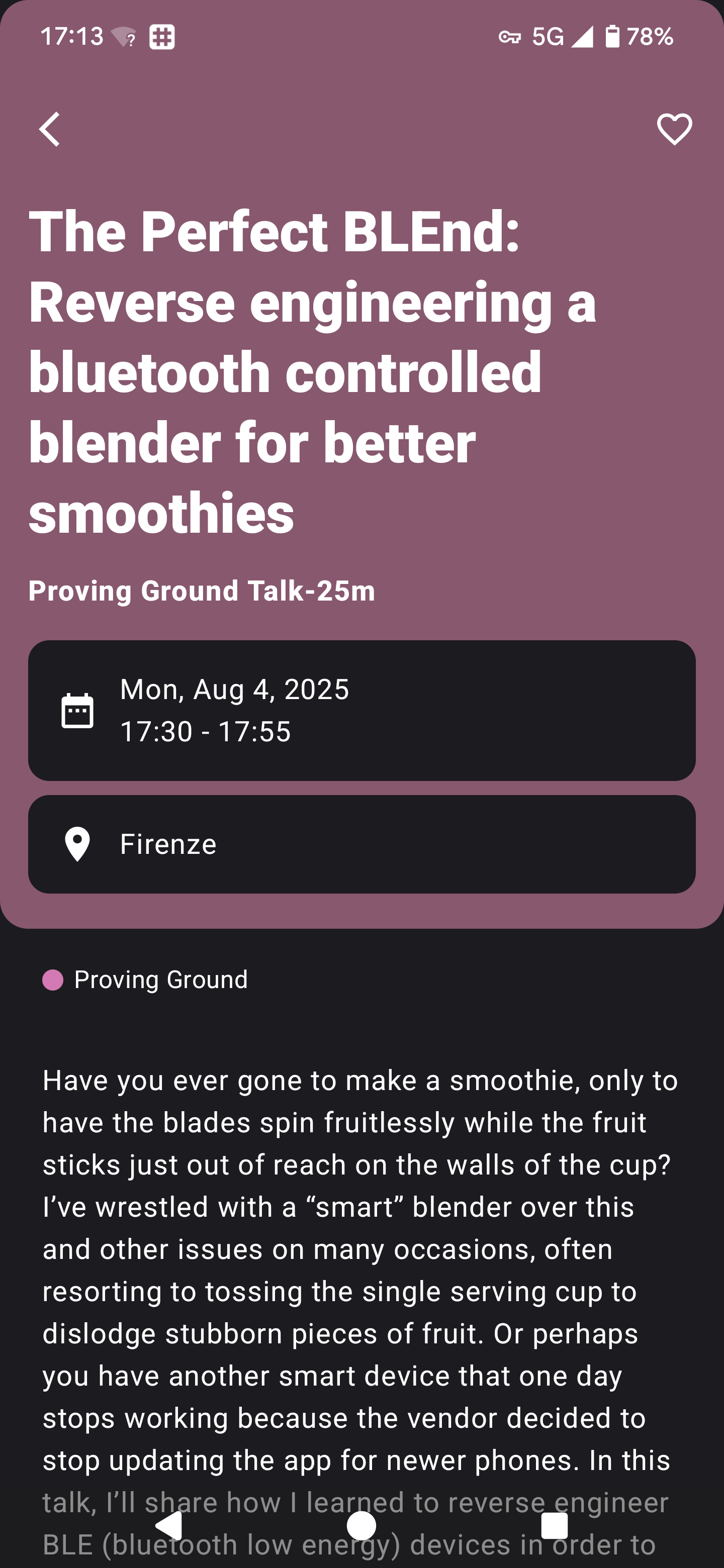The height and width of the screenshot is (1568, 724).
Task: Select the Proving Ground tag
Action: point(145,979)
